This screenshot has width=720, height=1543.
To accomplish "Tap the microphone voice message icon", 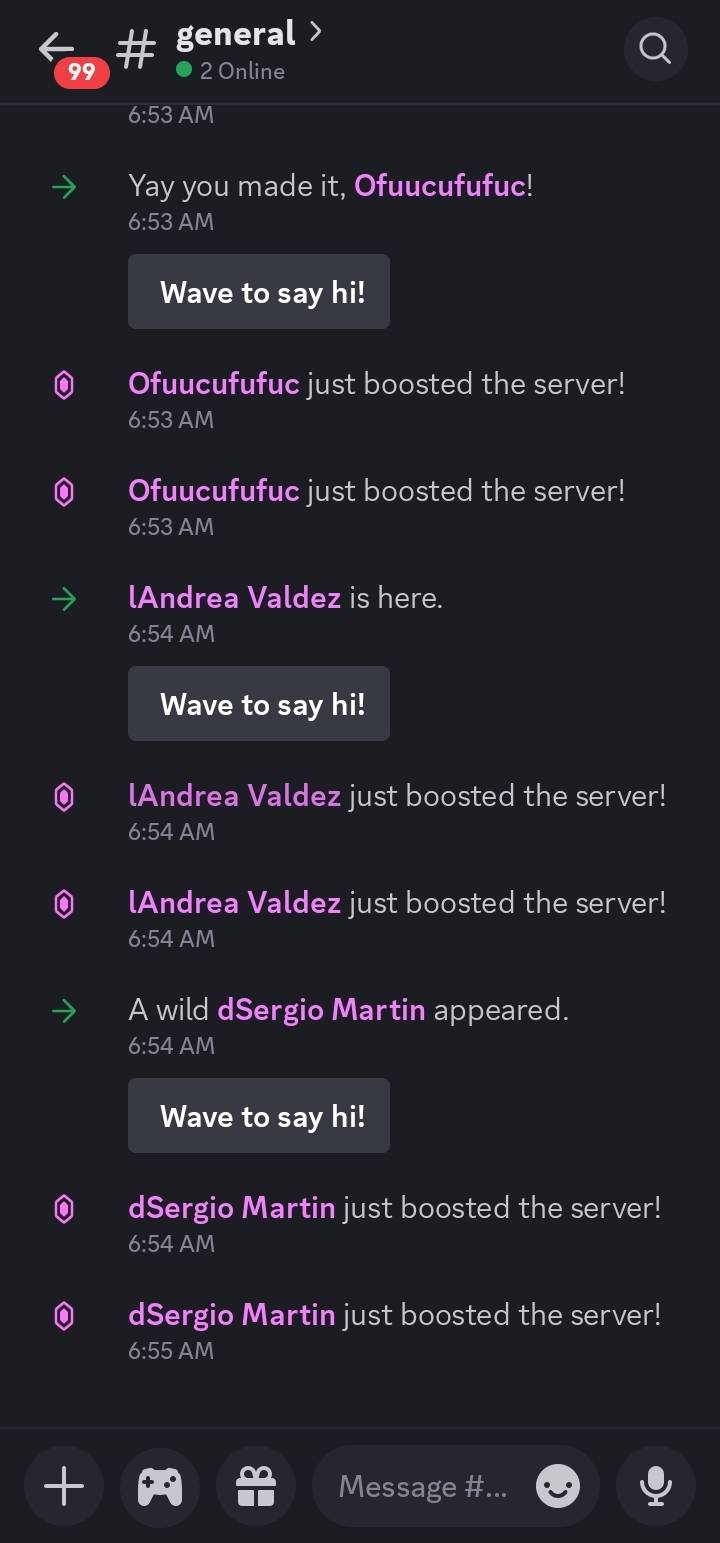I will pos(656,1487).
